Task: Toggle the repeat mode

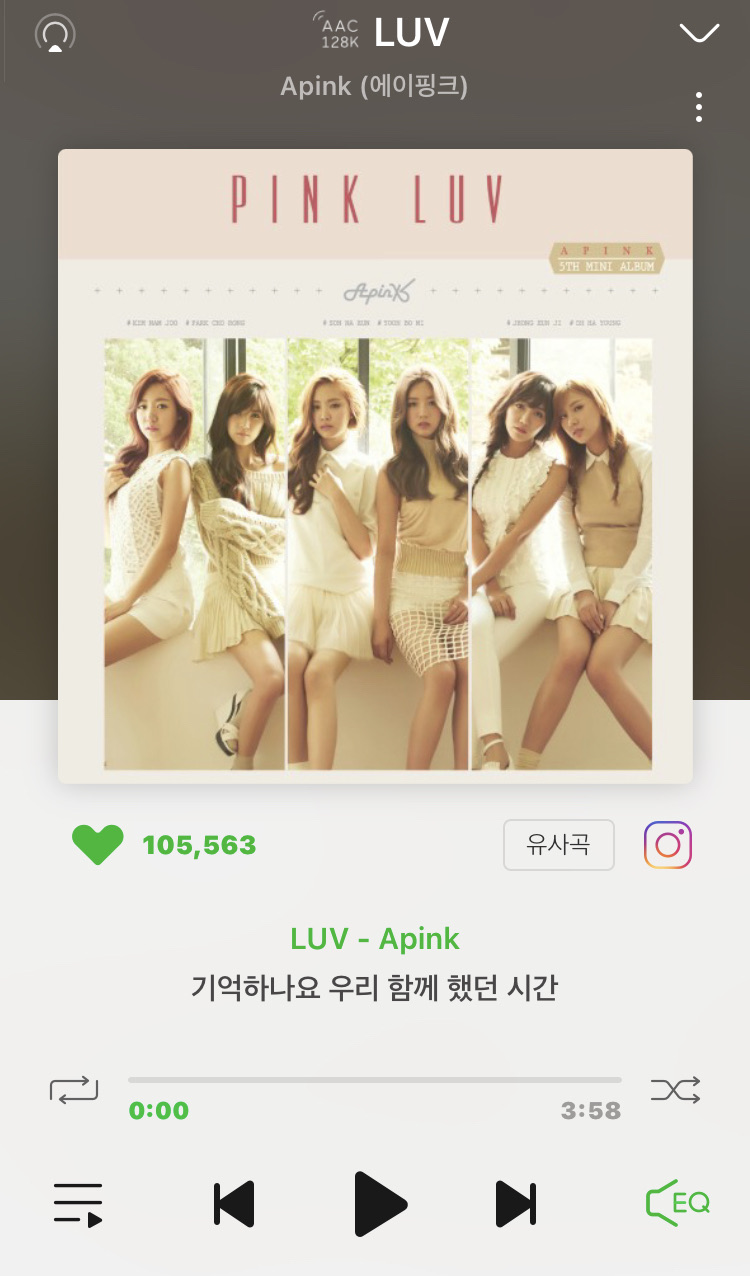Action: click(x=74, y=1089)
